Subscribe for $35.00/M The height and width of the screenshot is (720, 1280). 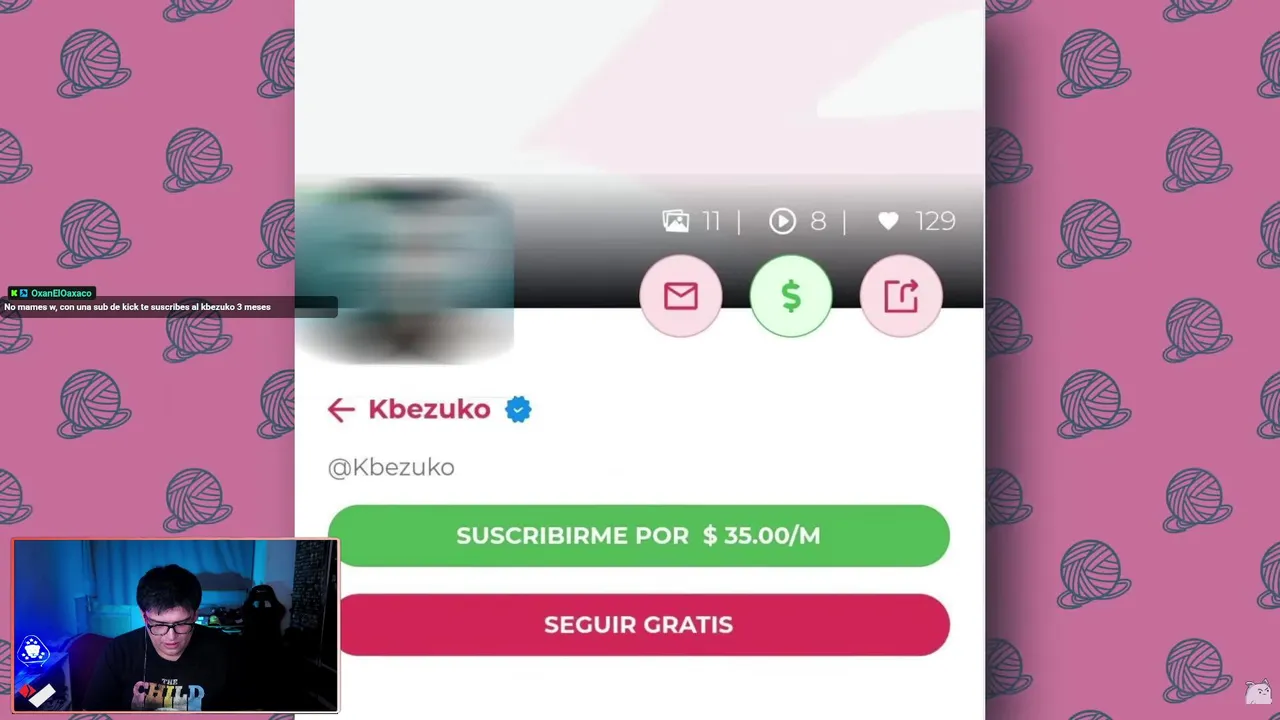[638, 536]
